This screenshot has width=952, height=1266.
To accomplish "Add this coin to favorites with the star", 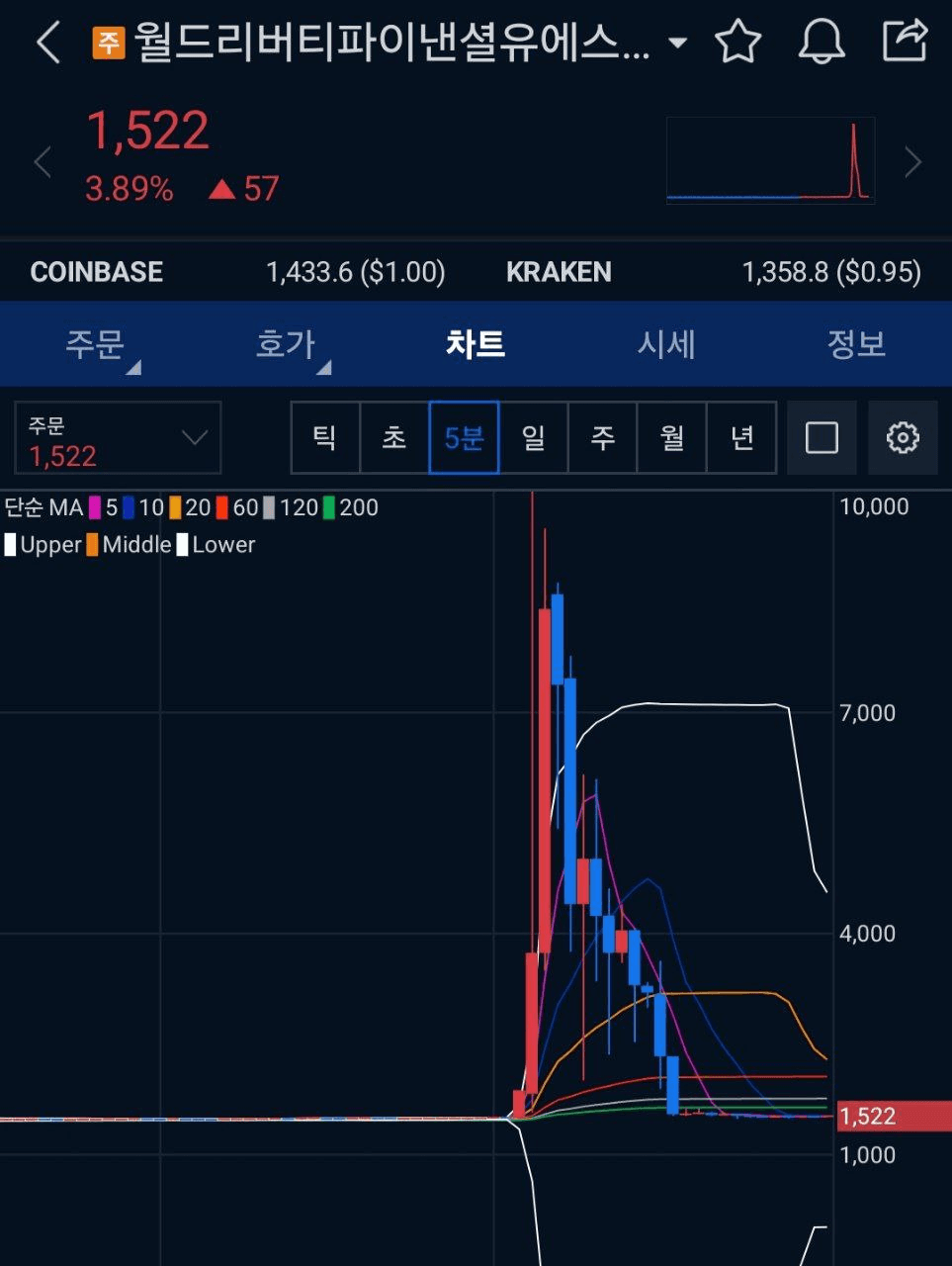I will tap(737, 43).
